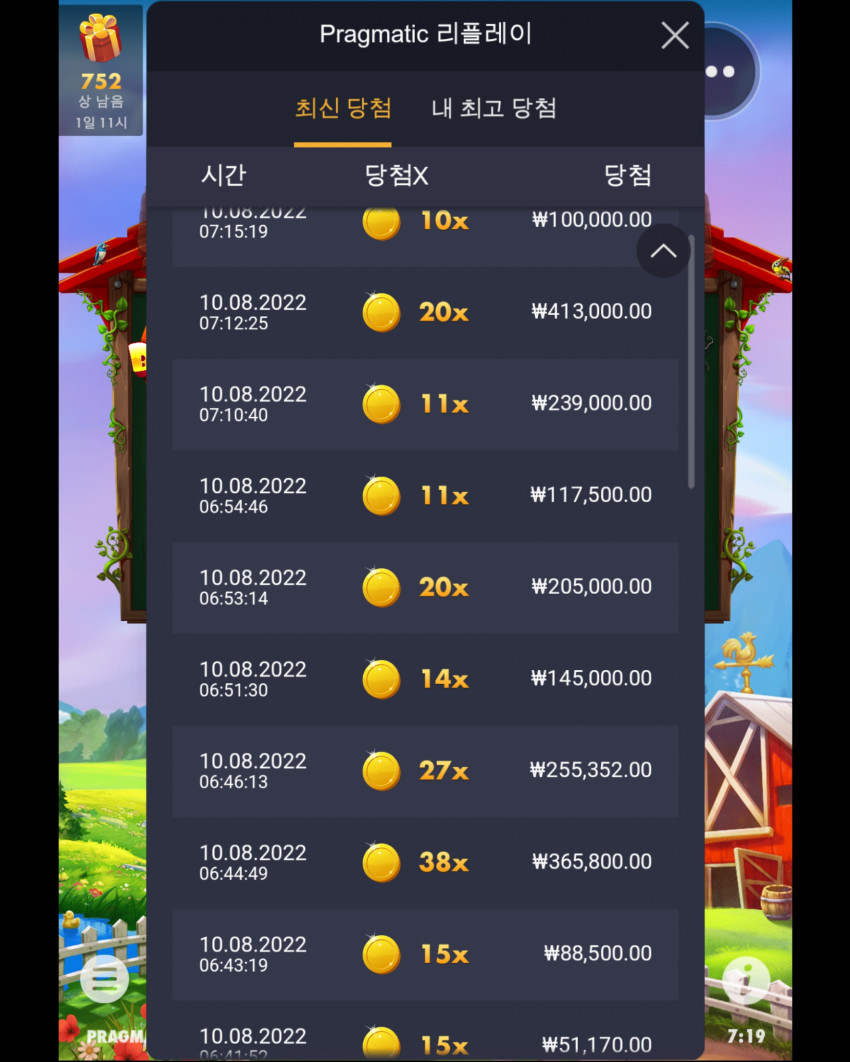Tap the scroll-to-top arrow button
850x1062 pixels.
click(x=663, y=251)
